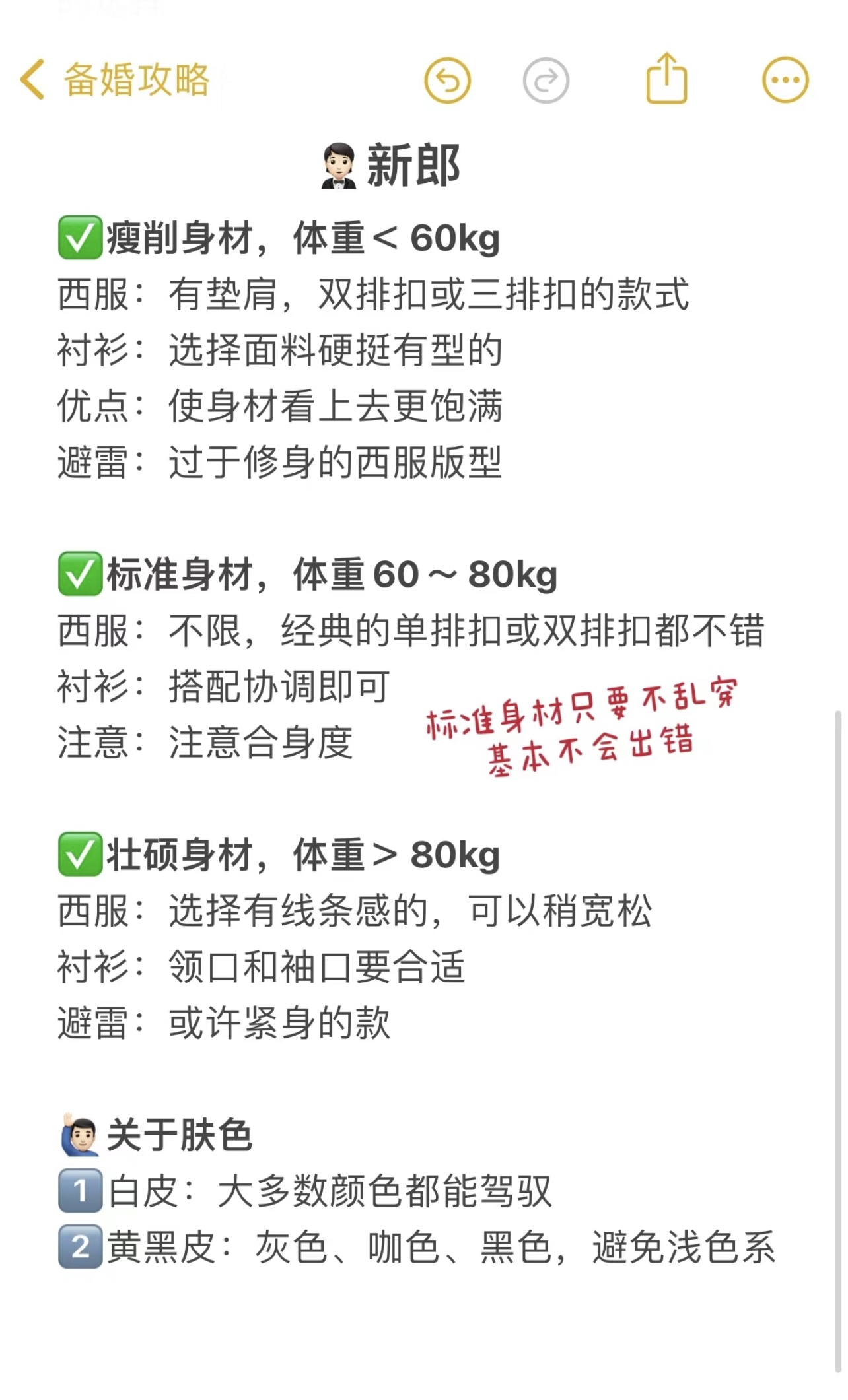Screen dimensions: 848x1400
Task: Open the more options menu
Action: [785, 81]
